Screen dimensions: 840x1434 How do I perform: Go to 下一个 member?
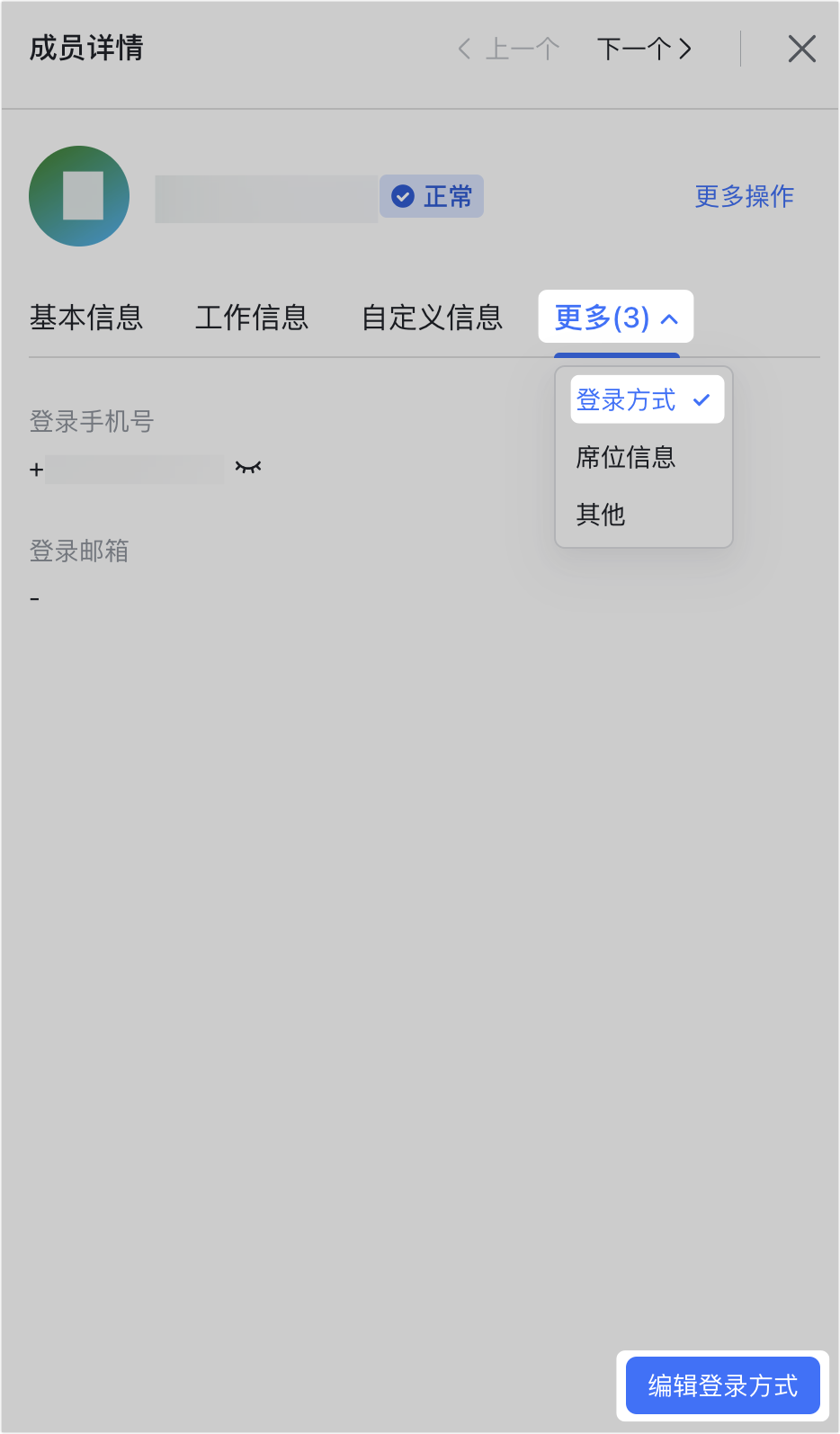tap(644, 49)
